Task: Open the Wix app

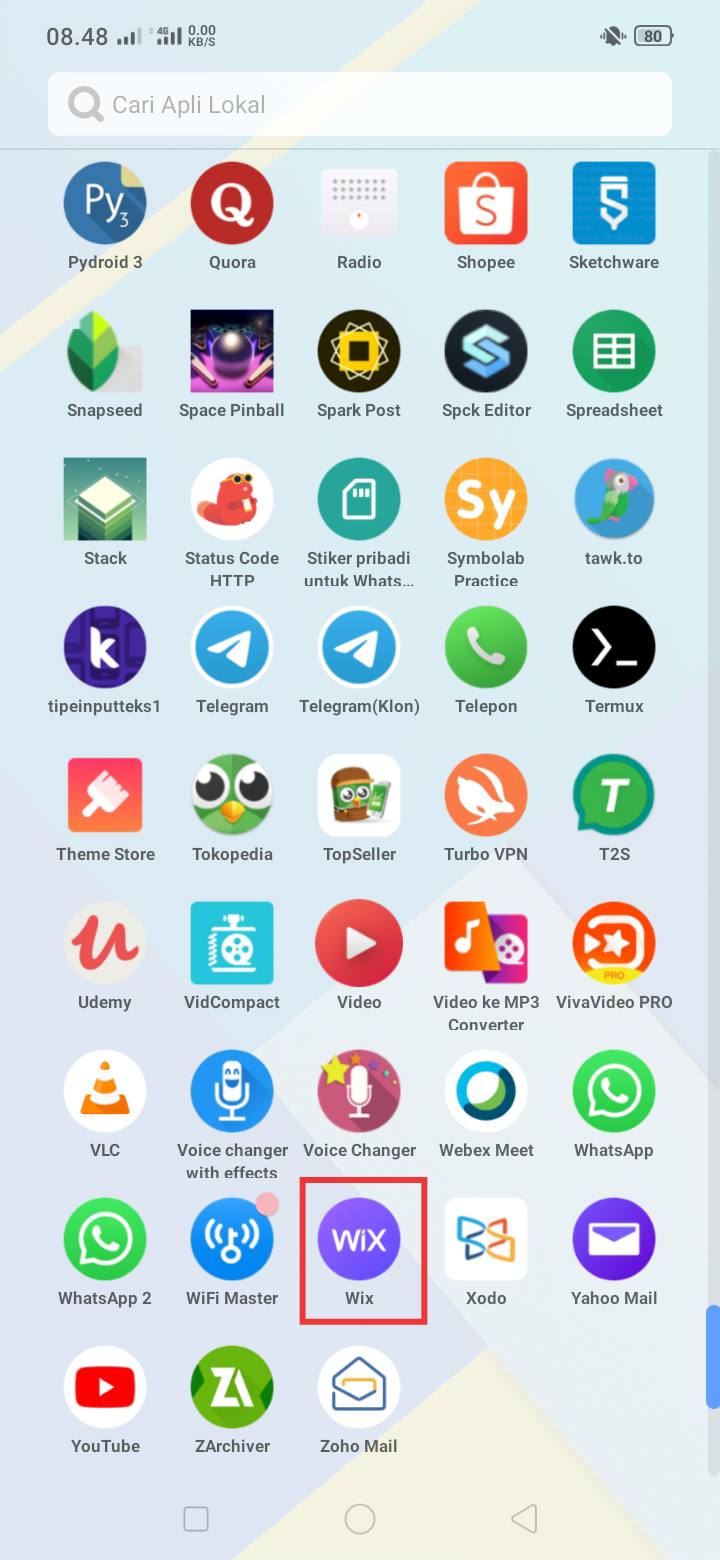Action: click(x=359, y=1240)
